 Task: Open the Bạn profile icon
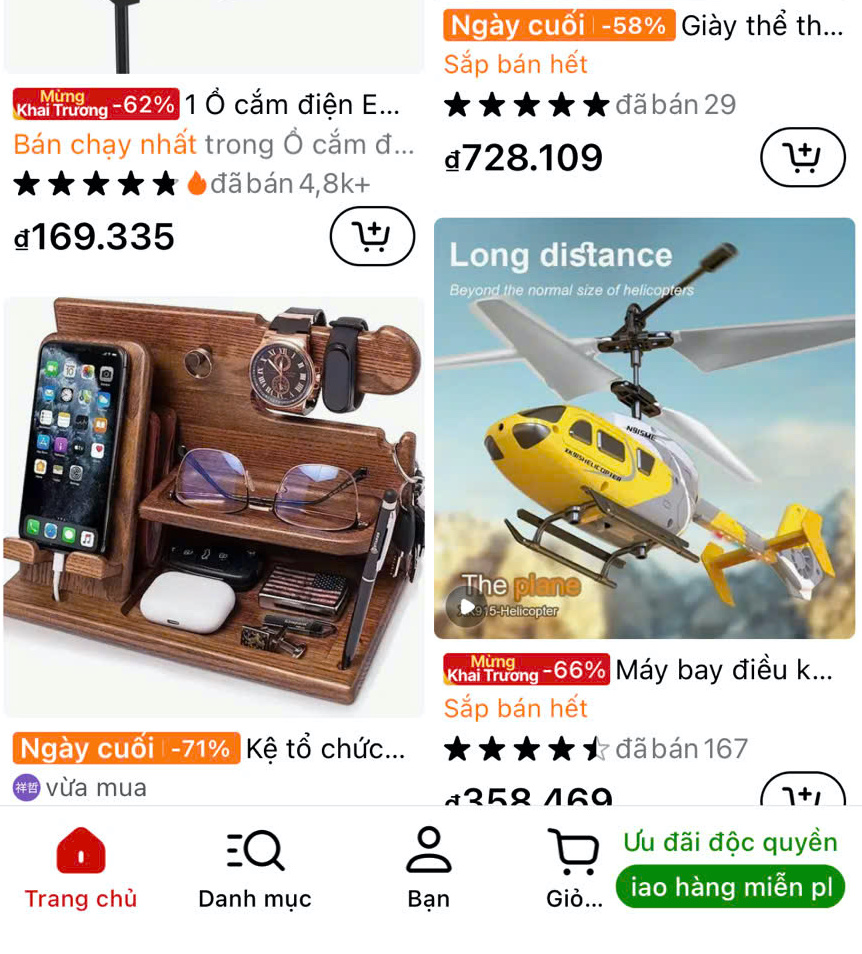(429, 851)
